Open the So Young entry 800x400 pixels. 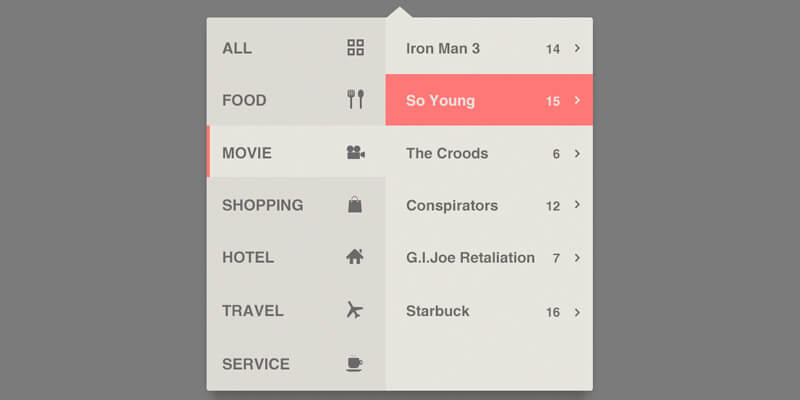[x=488, y=100]
